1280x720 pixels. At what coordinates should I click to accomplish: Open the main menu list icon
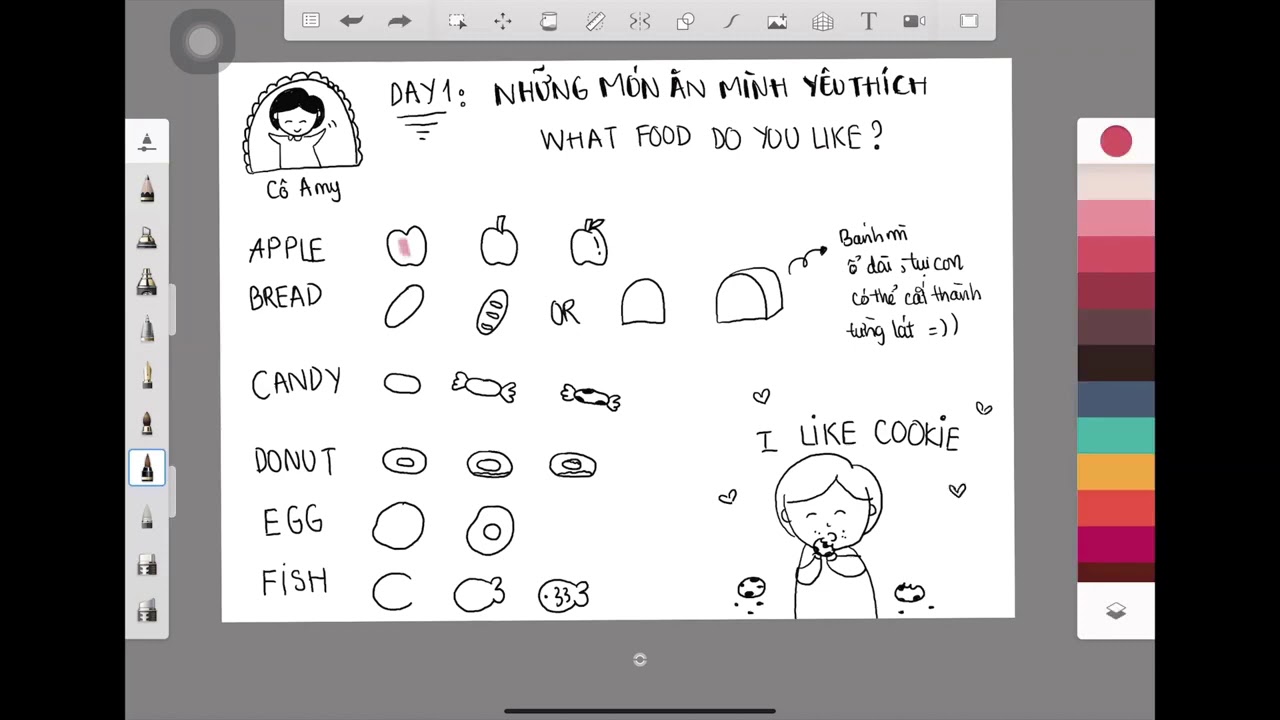311,21
